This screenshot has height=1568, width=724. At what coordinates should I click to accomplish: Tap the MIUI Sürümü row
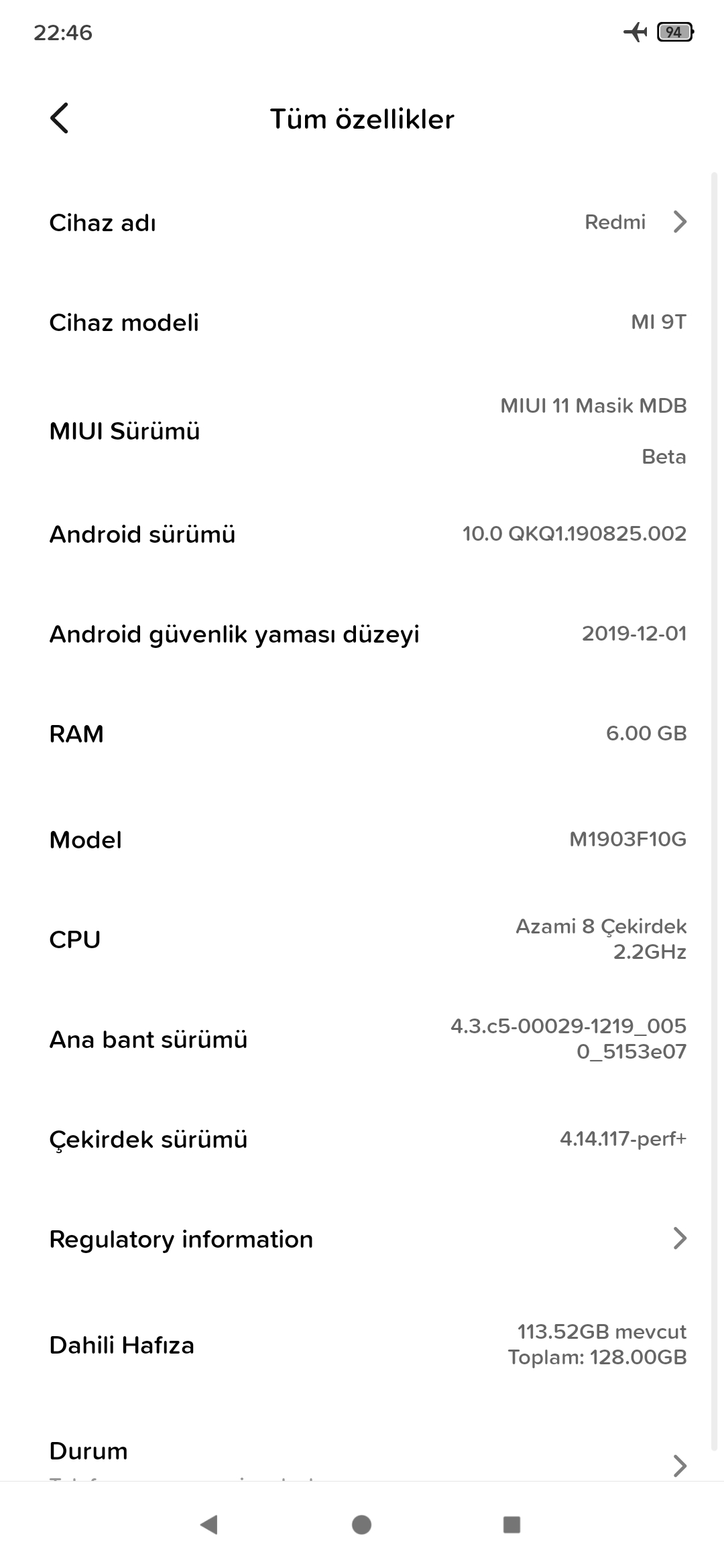(x=362, y=431)
